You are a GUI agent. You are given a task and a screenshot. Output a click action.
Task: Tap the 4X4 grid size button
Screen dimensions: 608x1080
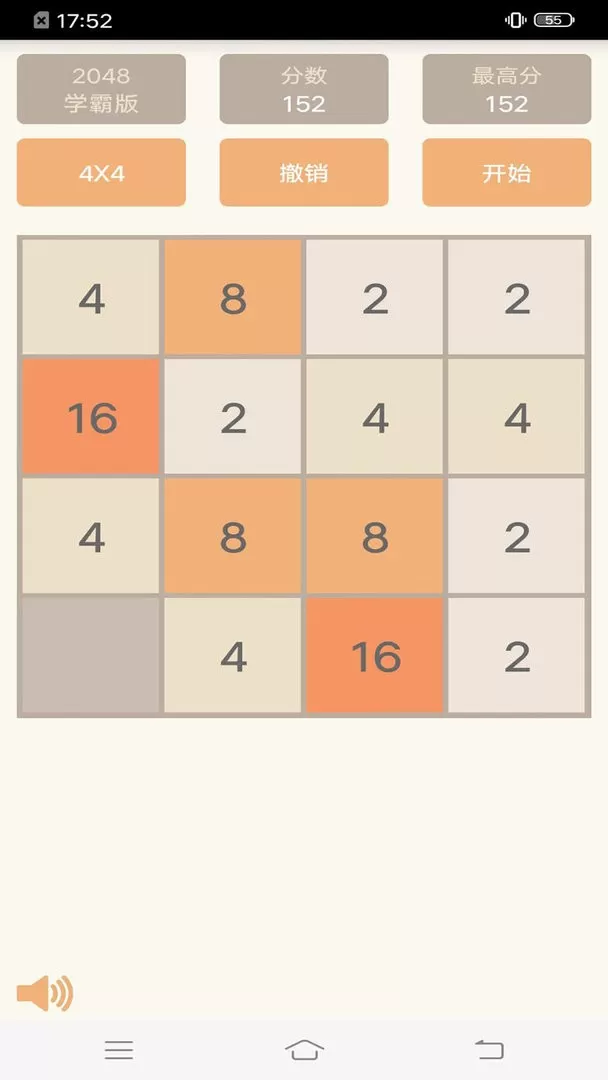[x=101, y=172]
